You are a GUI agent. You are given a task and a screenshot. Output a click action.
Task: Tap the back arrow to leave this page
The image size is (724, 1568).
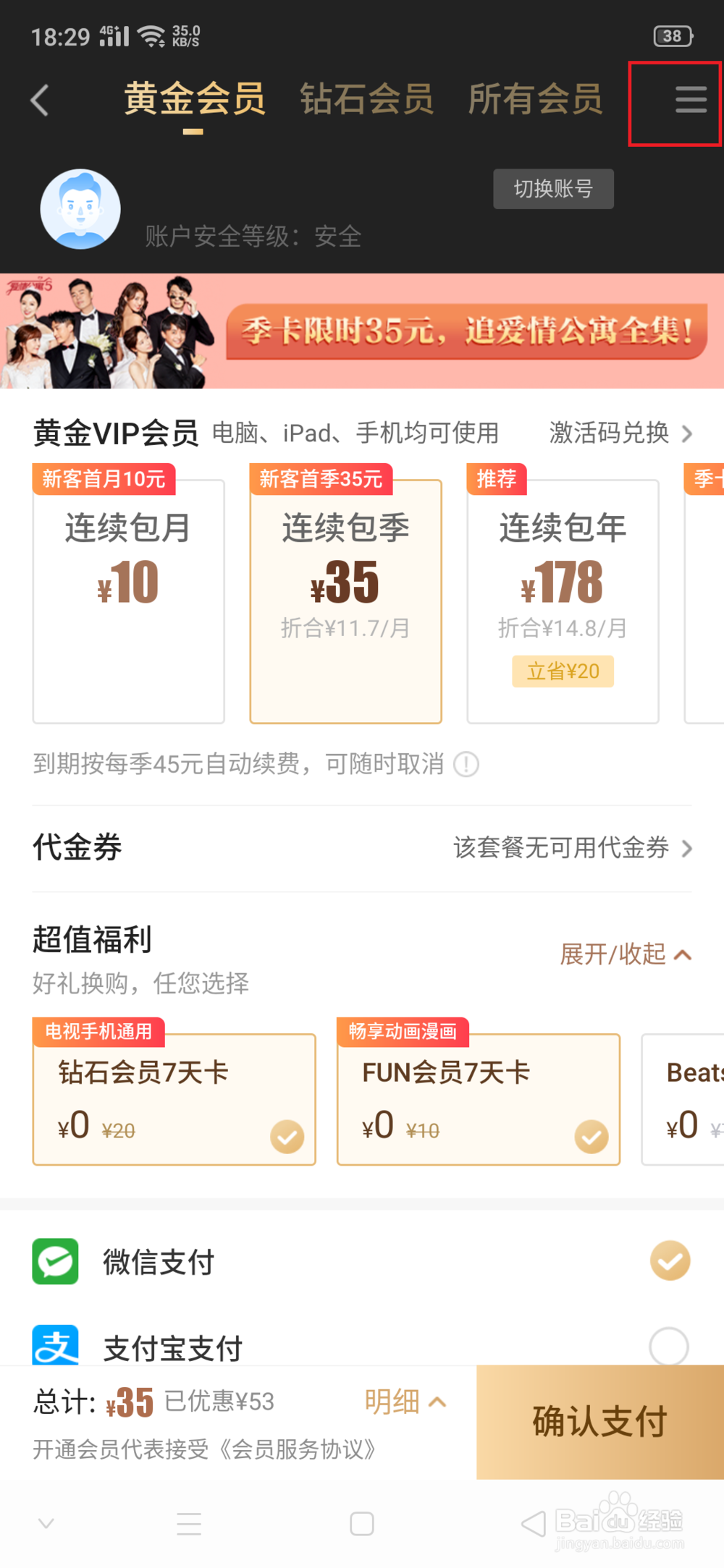[40, 101]
